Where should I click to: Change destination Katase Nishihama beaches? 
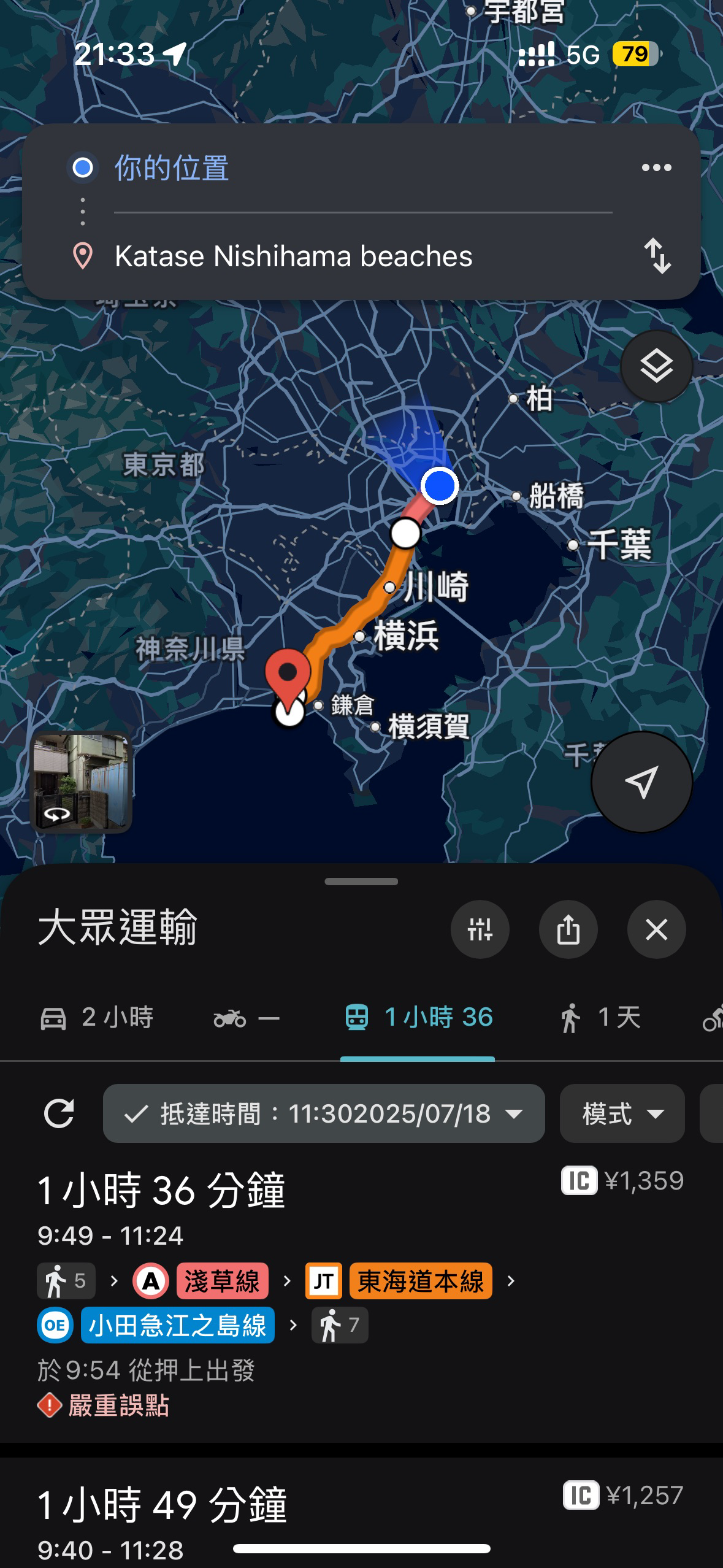pyautogui.click(x=293, y=256)
